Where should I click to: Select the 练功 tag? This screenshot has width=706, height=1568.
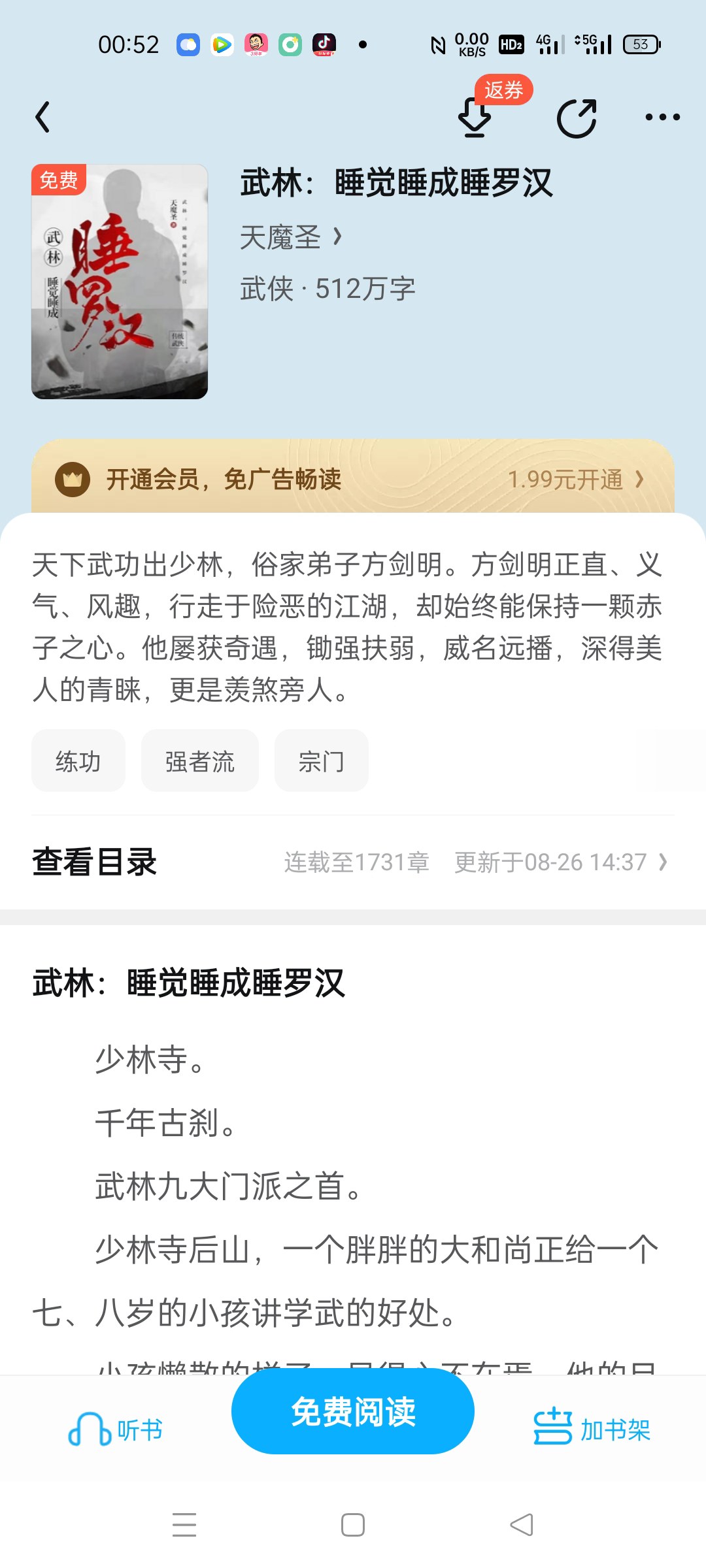(78, 761)
